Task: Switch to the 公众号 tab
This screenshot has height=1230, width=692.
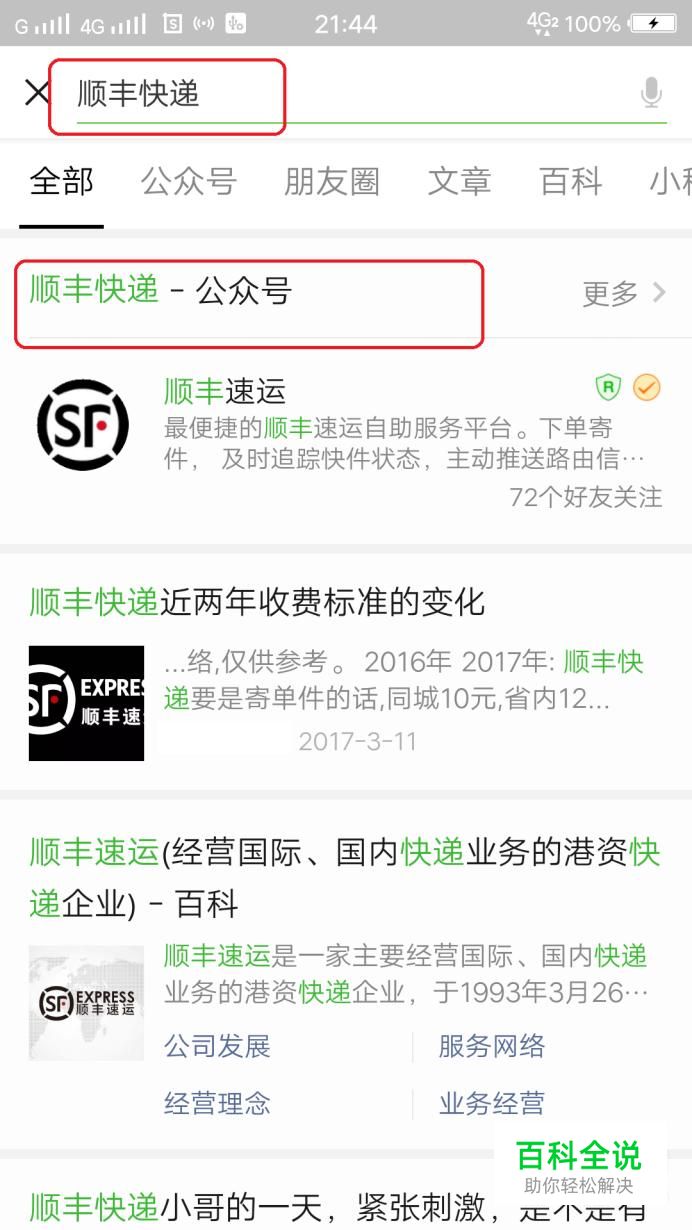Action: (x=188, y=182)
